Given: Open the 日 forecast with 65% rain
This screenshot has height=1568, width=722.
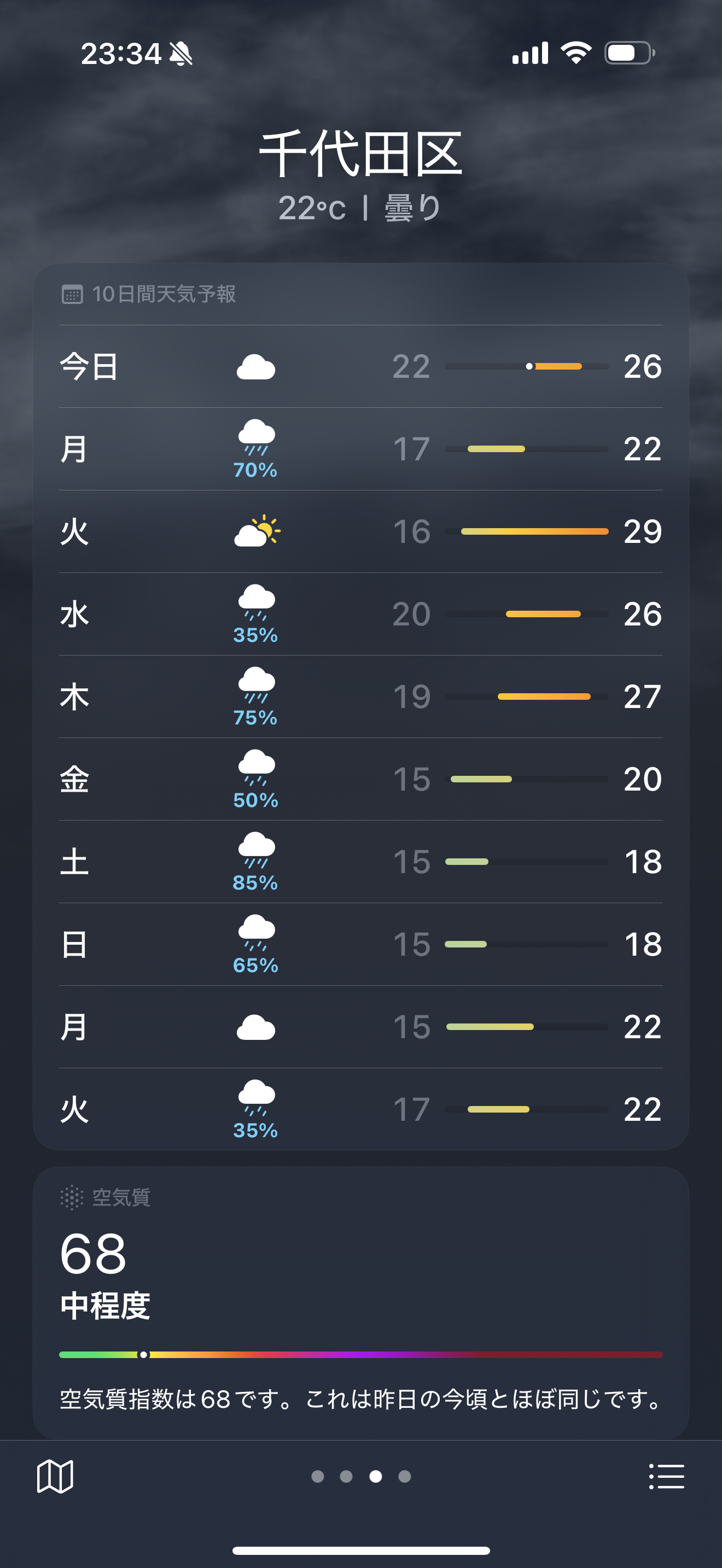Looking at the screenshot, I should tap(361, 944).
